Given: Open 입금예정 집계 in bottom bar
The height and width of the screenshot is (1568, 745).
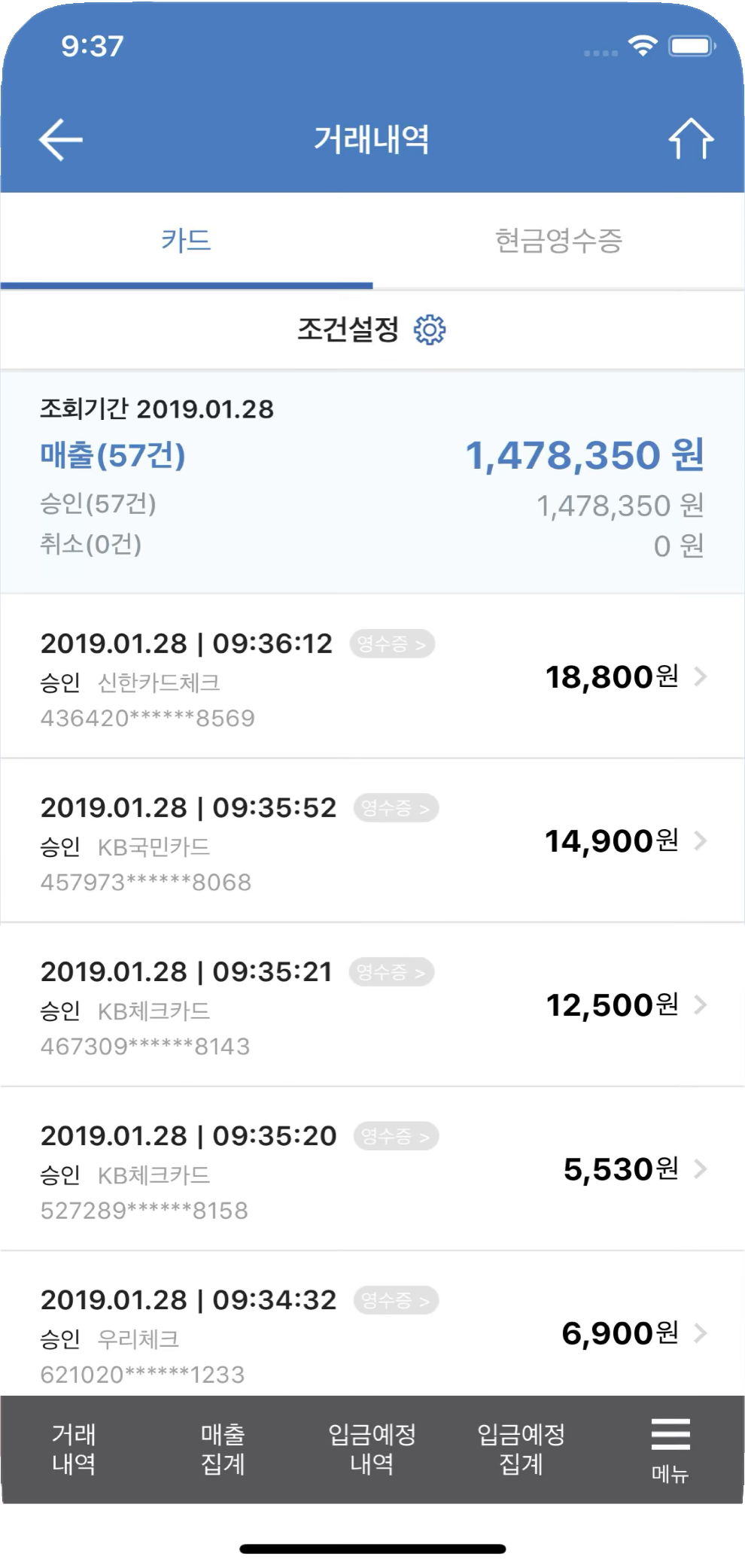Looking at the screenshot, I should click(x=521, y=1449).
